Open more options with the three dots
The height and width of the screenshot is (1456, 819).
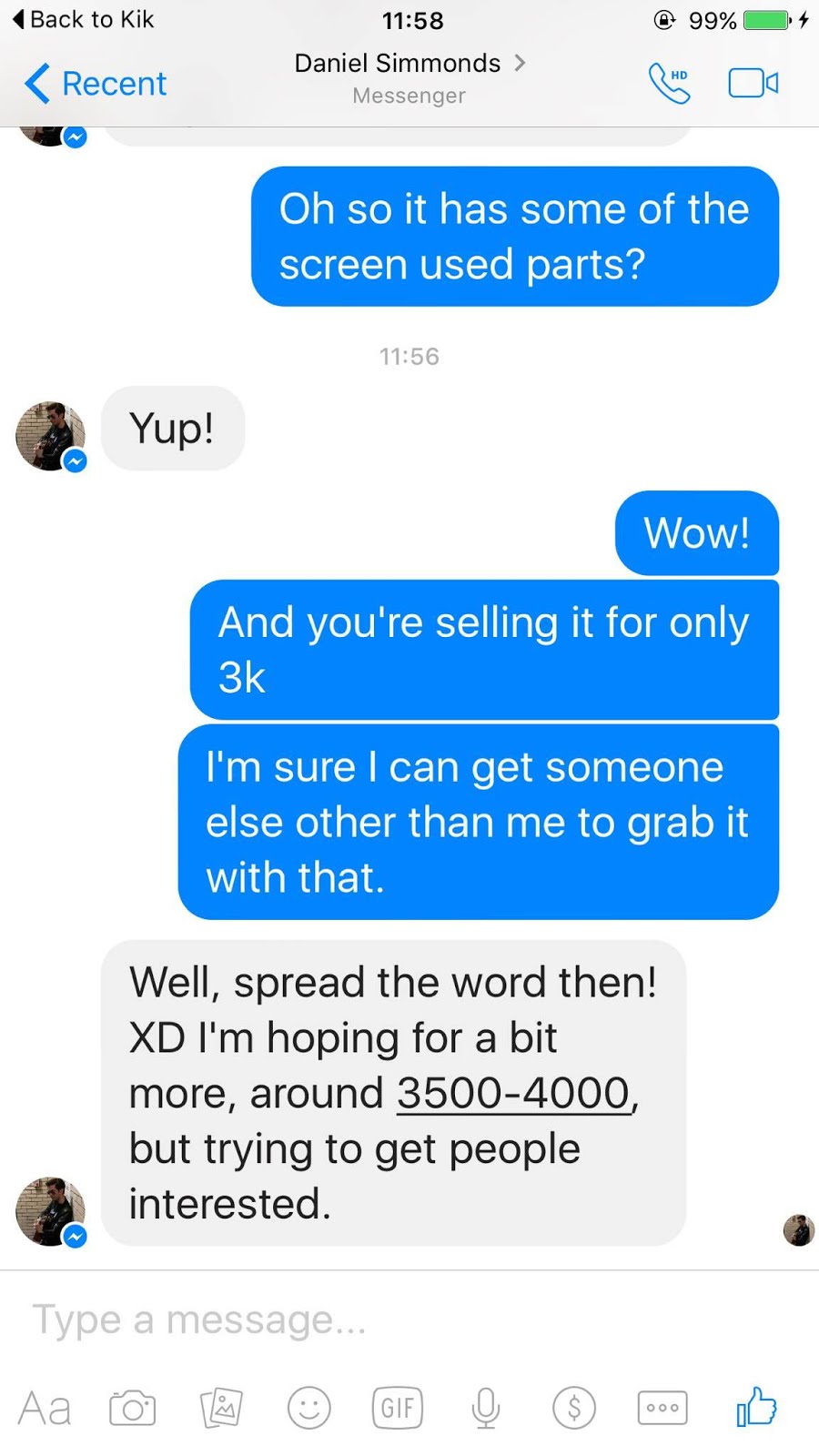point(662,1408)
